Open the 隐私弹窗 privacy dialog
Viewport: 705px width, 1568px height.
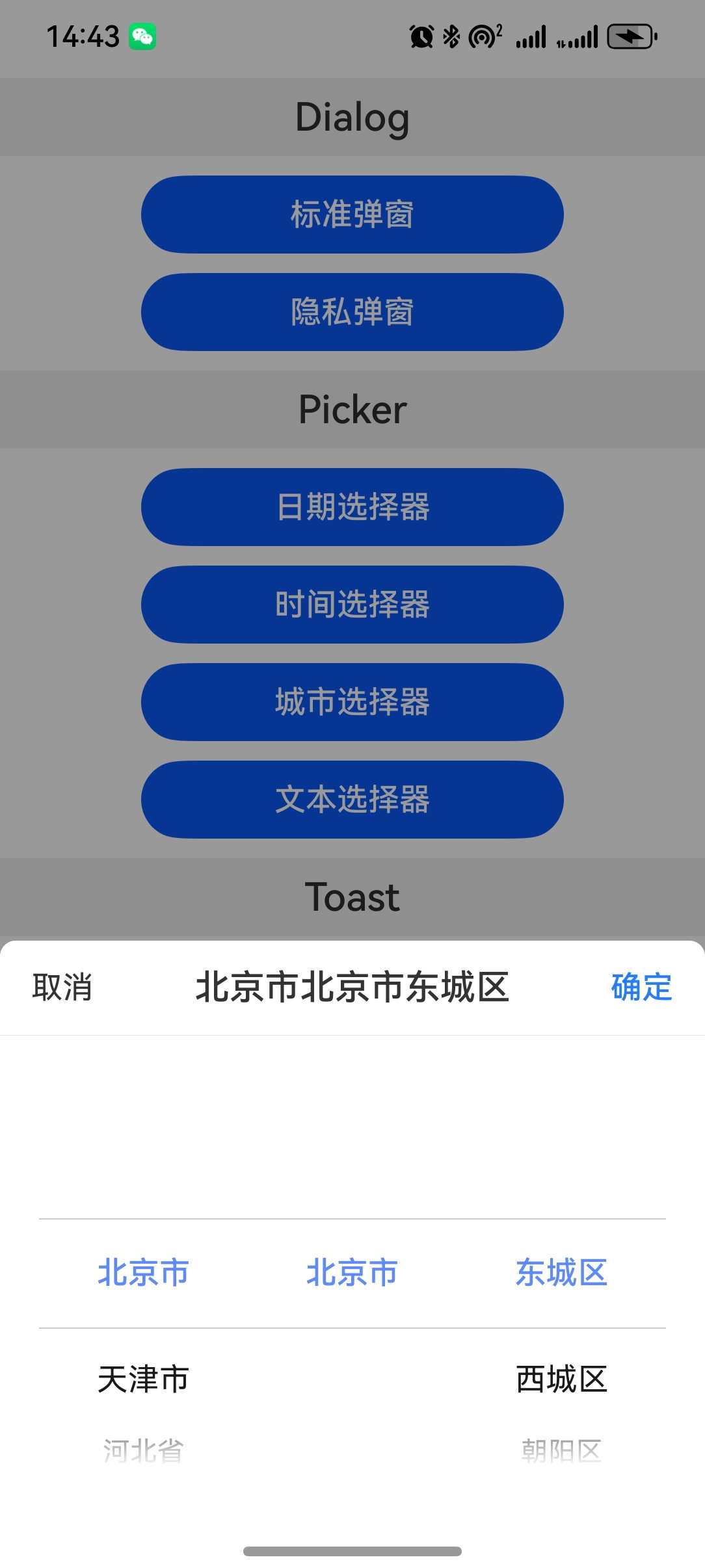coord(352,313)
